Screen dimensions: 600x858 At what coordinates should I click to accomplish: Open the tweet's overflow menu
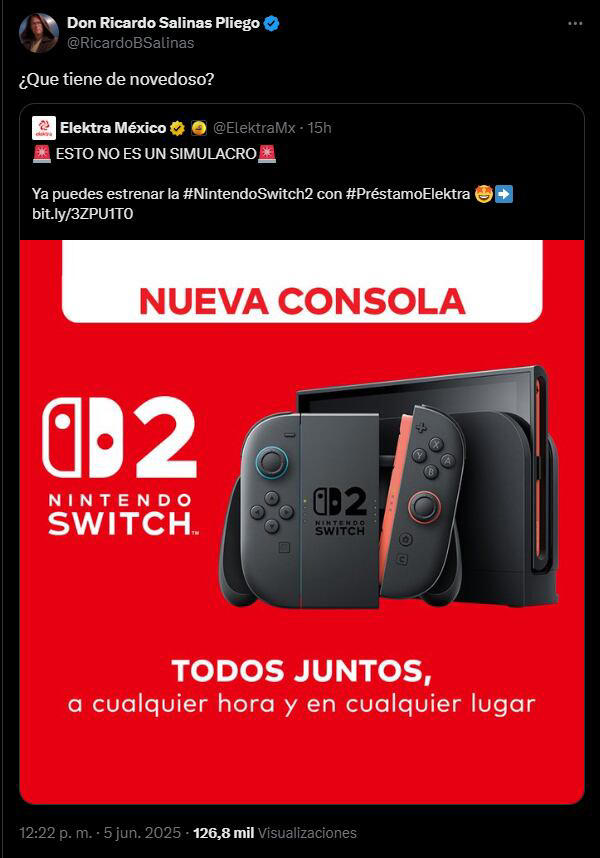point(574,23)
